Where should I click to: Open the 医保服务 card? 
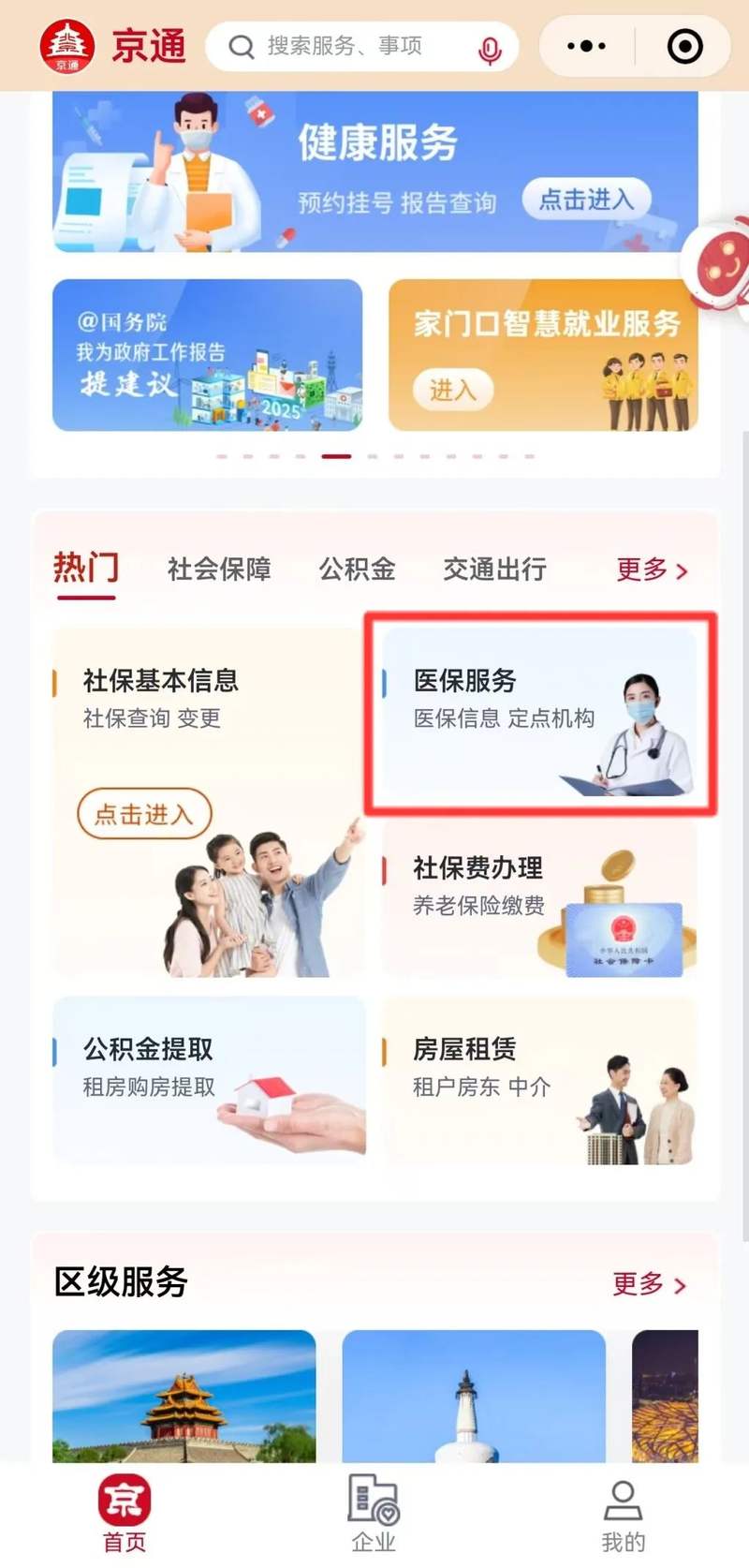(x=540, y=712)
